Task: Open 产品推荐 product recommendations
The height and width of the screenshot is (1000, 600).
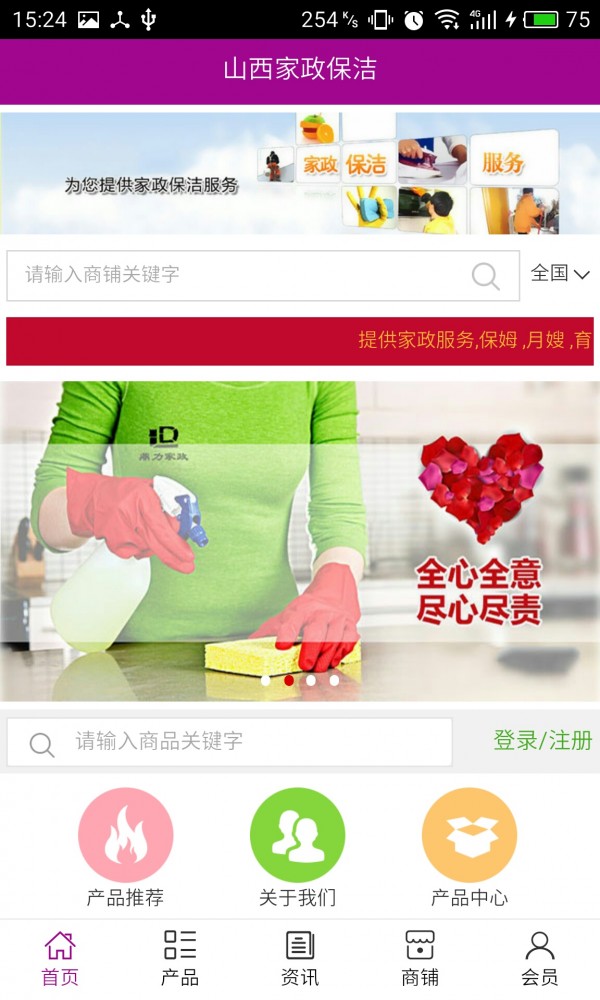Action: pos(126,846)
